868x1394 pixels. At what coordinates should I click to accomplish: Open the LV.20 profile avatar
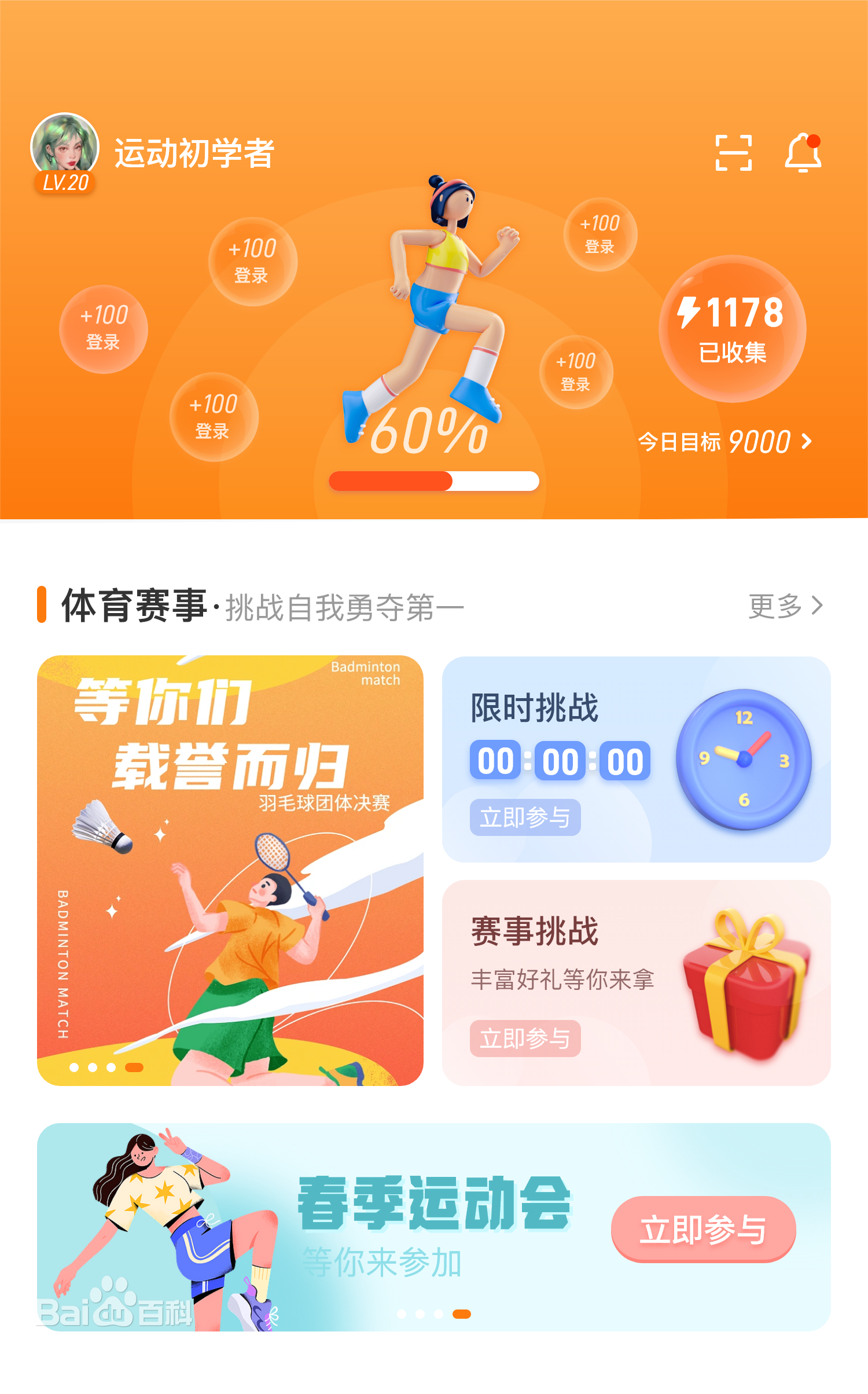tap(65, 149)
